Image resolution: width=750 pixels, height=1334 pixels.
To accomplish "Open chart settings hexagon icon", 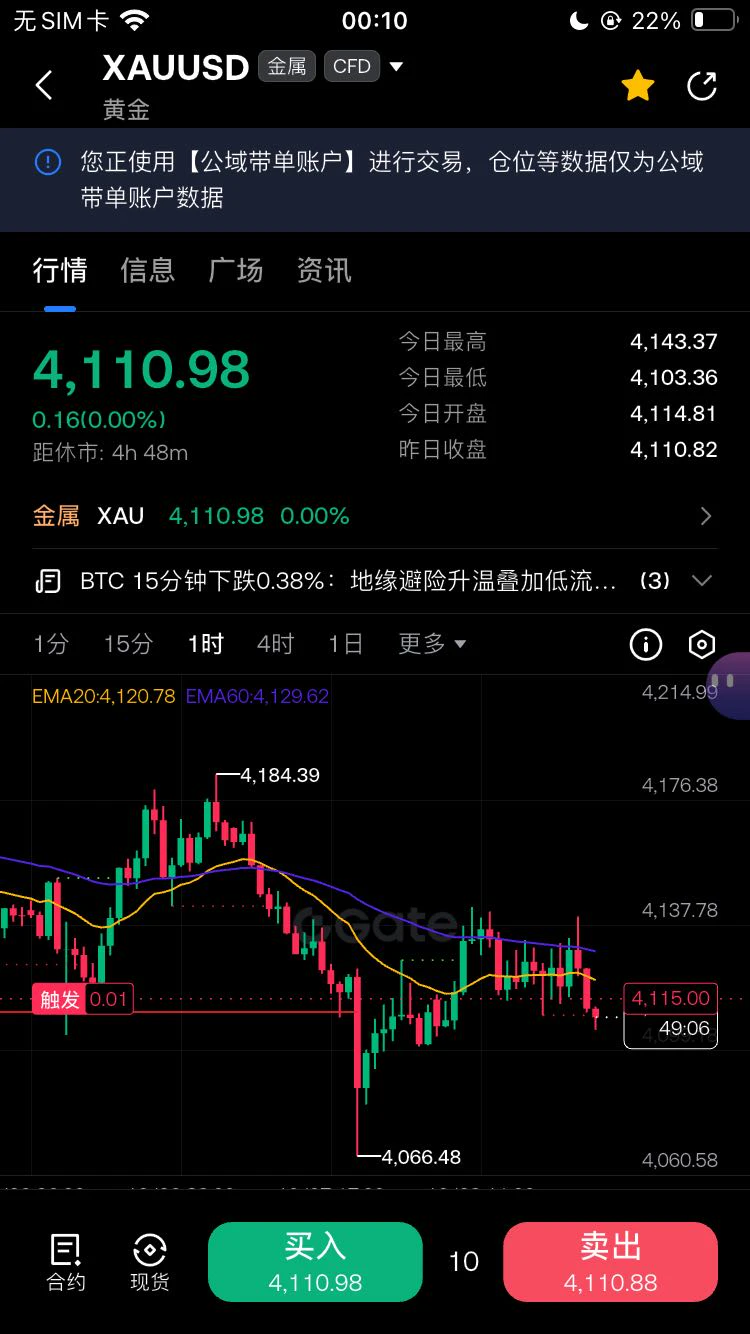I will tap(702, 644).
